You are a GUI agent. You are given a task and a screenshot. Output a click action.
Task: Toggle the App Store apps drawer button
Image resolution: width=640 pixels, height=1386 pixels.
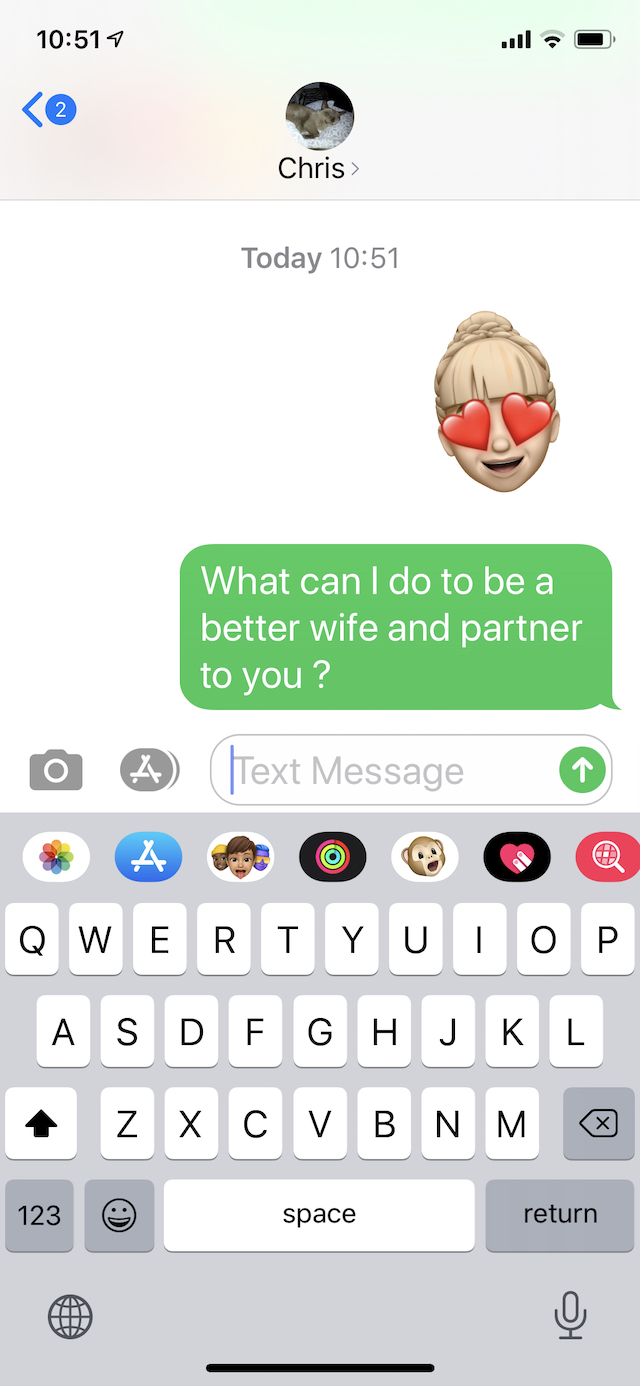pos(149,770)
